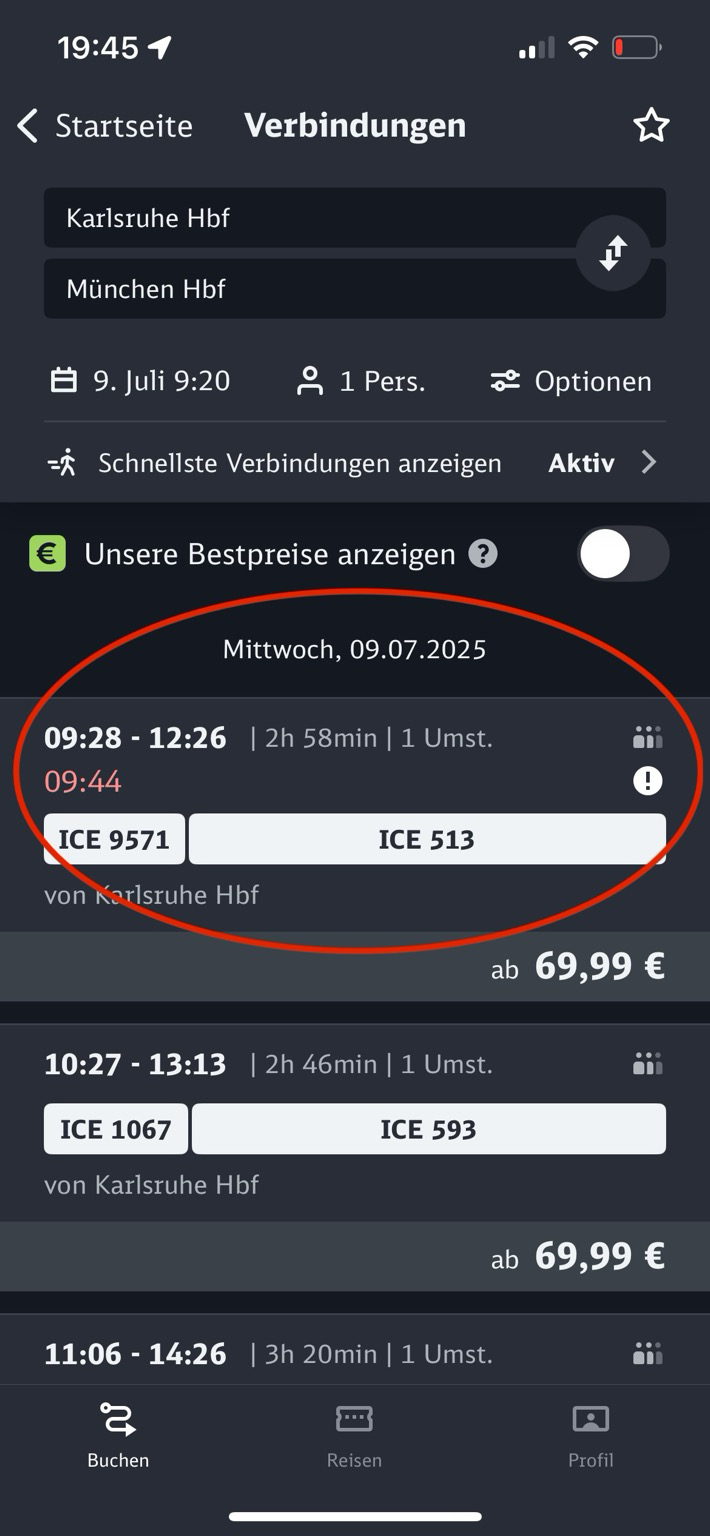This screenshot has height=1536, width=710.
Task: Open Schnellste Verbindungen anzeigen setting
Action: tap(355, 463)
